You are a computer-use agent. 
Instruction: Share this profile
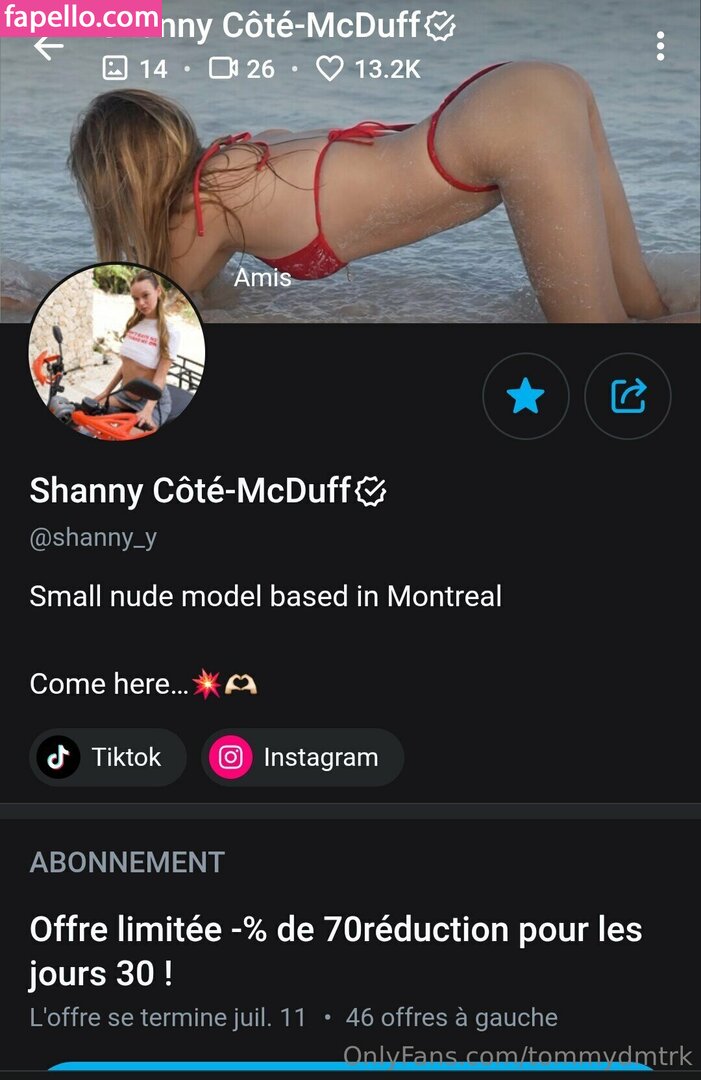tap(628, 397)
